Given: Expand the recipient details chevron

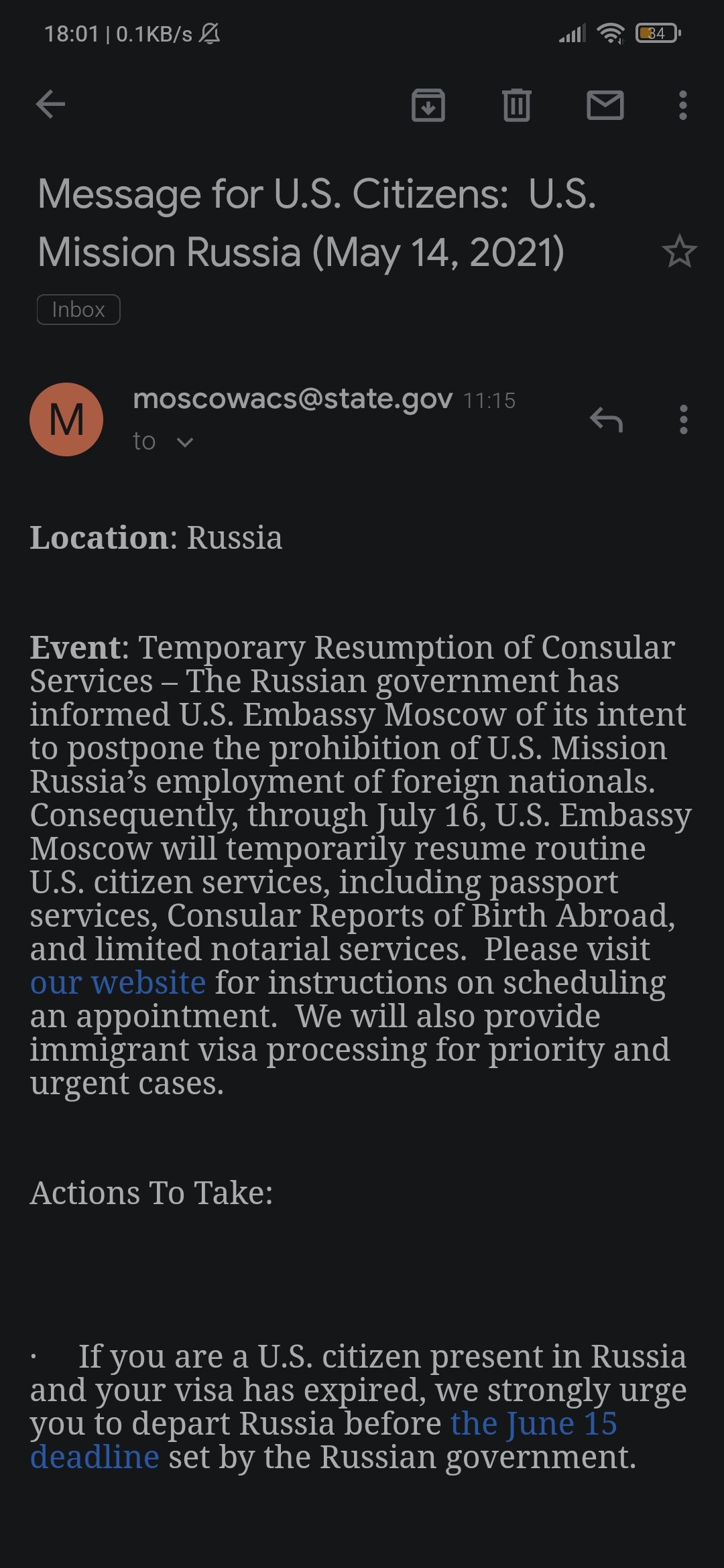Looking at the screenshot, I should [185, 442].
